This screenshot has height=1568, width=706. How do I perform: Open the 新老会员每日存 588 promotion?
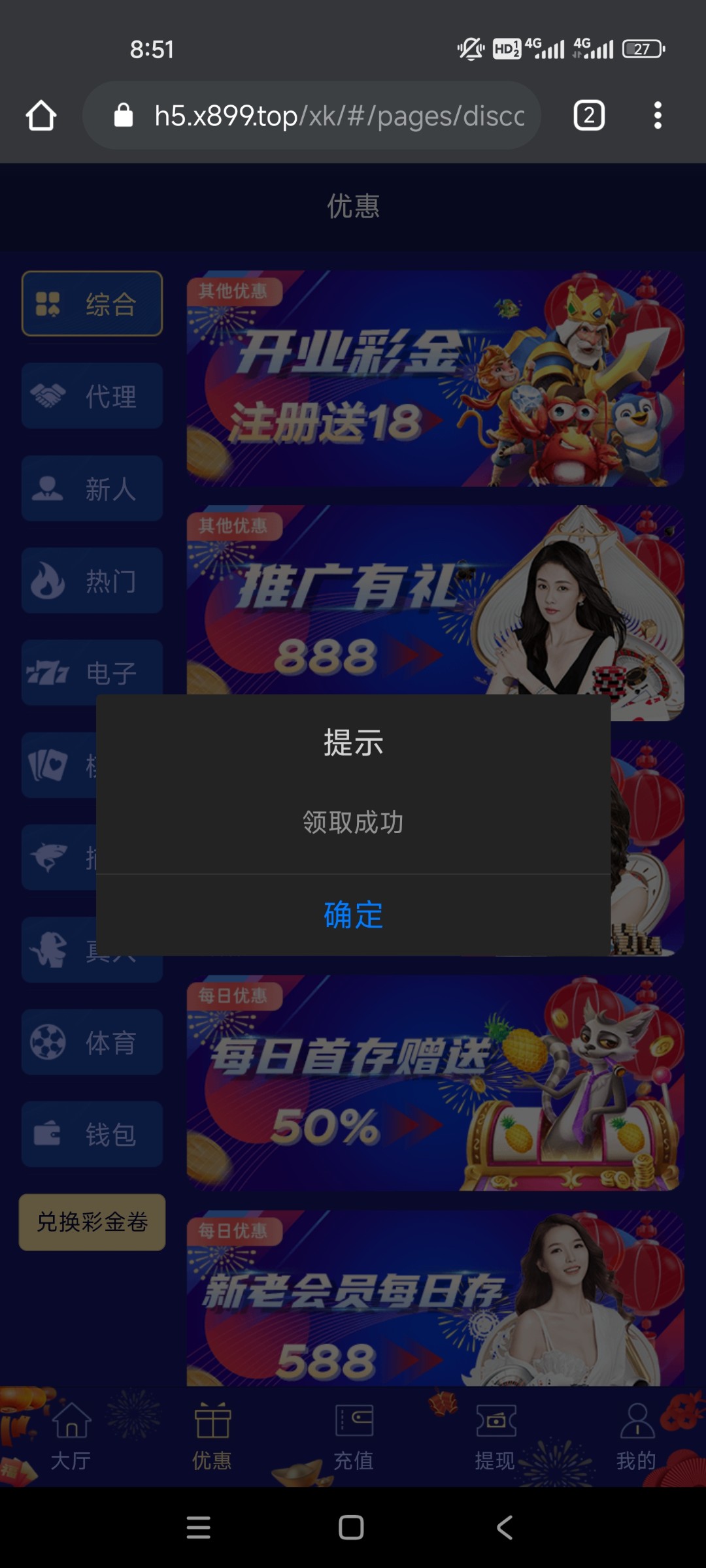[x=435, y=1298]
